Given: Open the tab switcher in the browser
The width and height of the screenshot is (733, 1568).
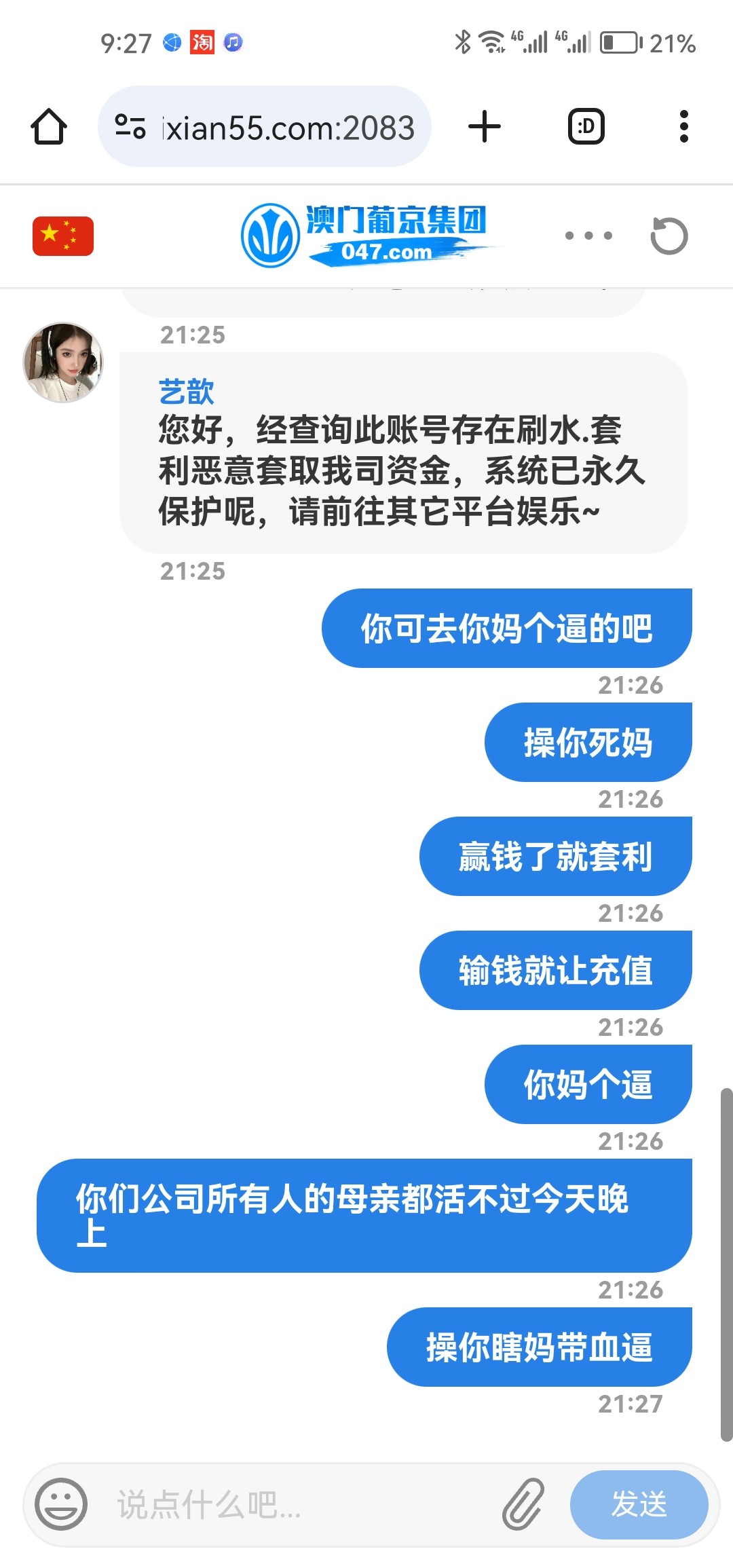Looking at the screenshot, I should (x=585, y=126).
